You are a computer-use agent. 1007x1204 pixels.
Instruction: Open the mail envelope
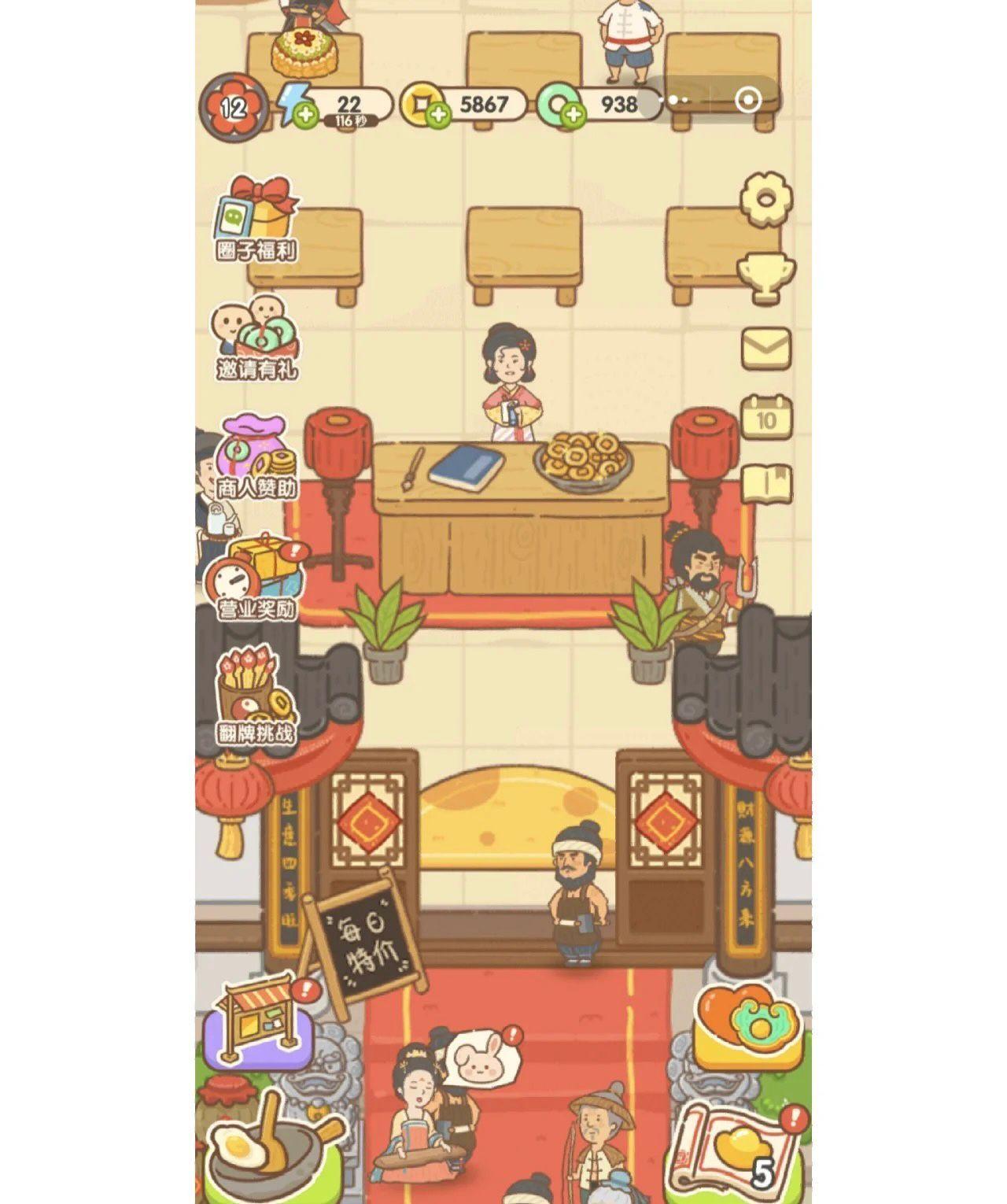pos(765,348)
